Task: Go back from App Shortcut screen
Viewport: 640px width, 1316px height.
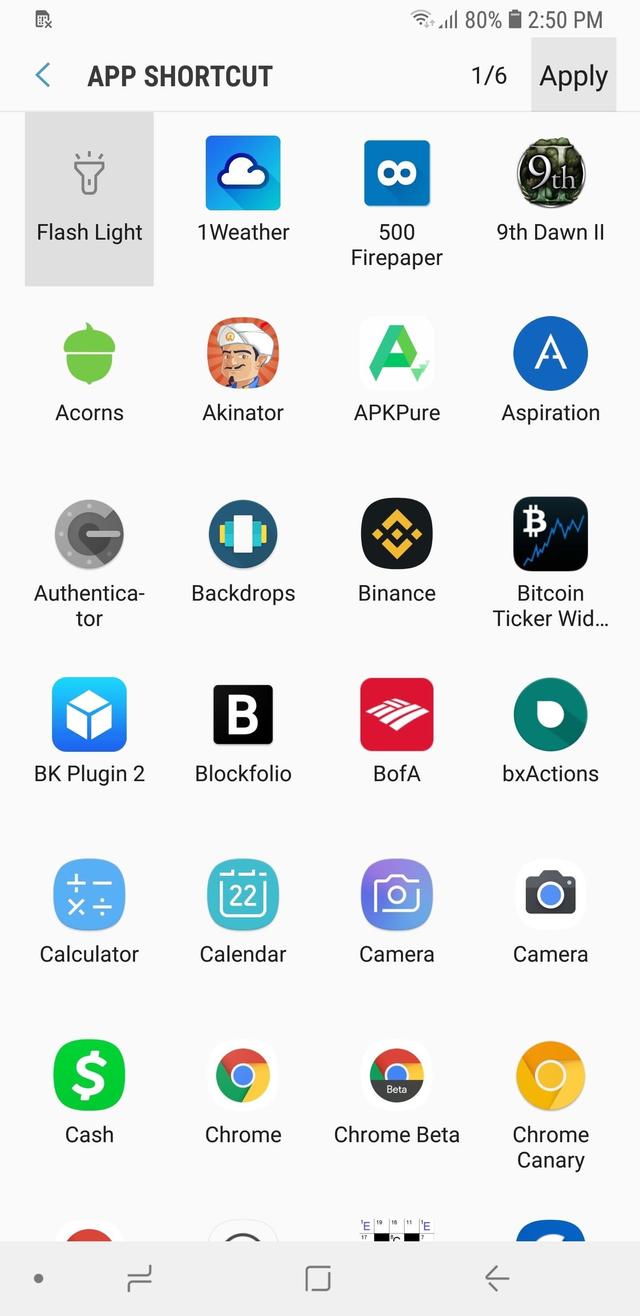Action: pos(43,75)
